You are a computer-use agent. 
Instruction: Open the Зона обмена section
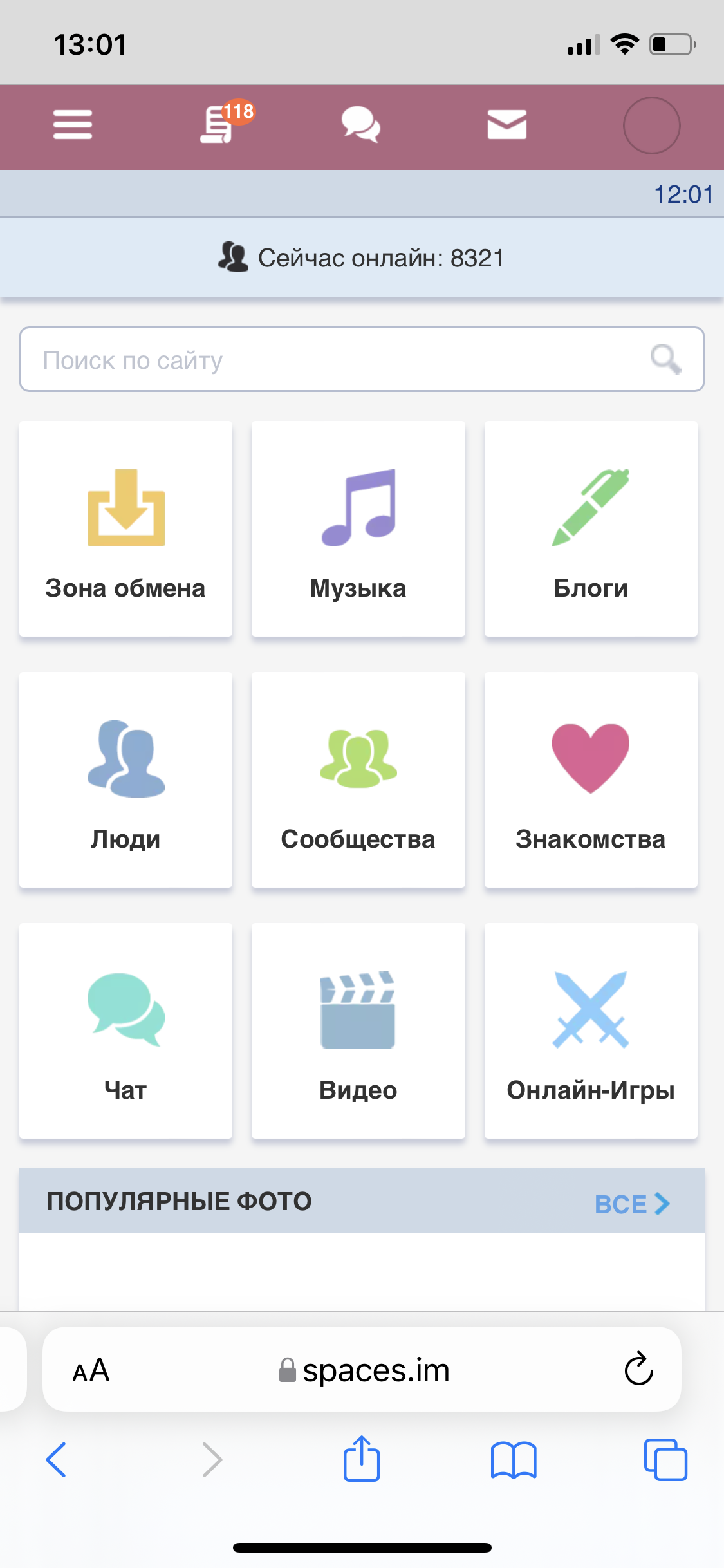click(125, 529)
